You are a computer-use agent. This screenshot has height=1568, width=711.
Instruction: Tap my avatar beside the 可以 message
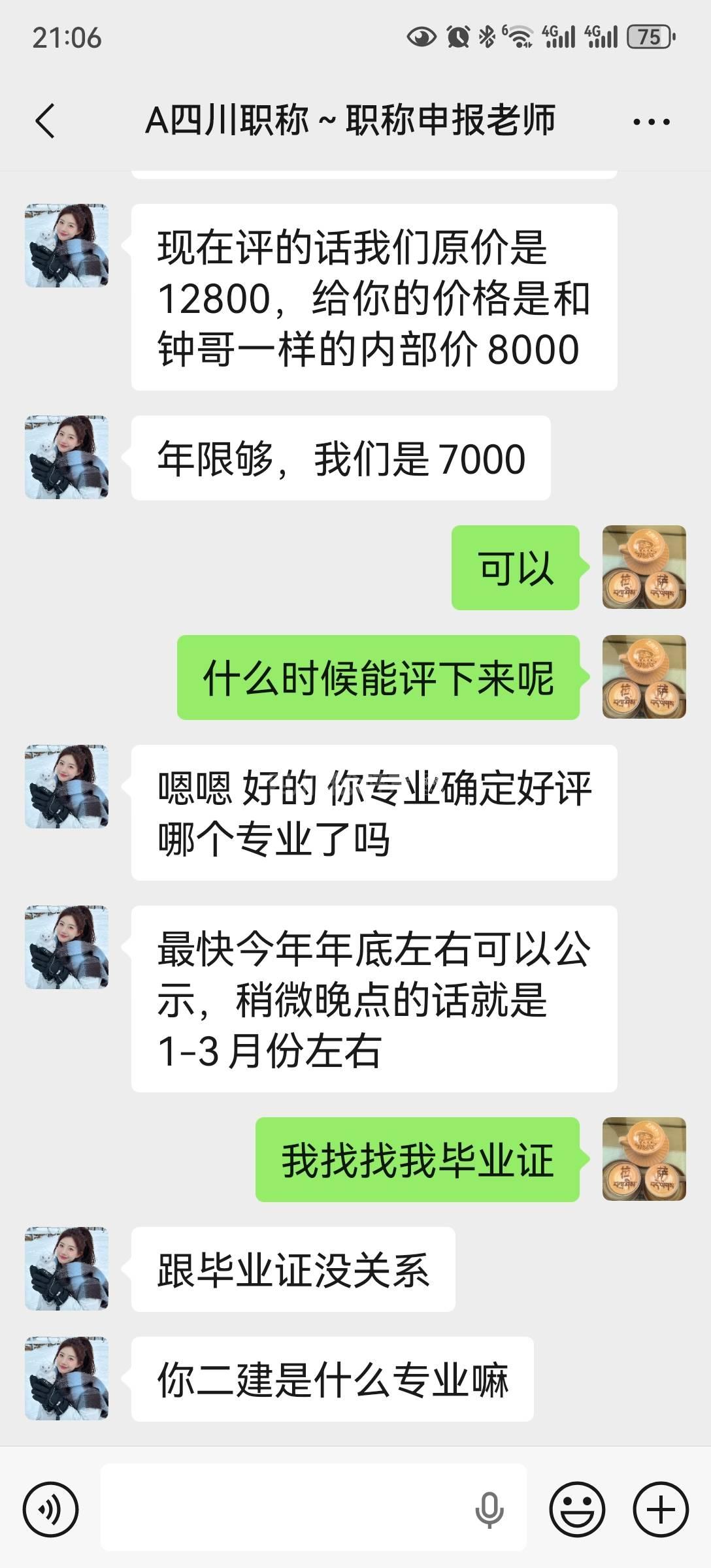tap(644, 567)
